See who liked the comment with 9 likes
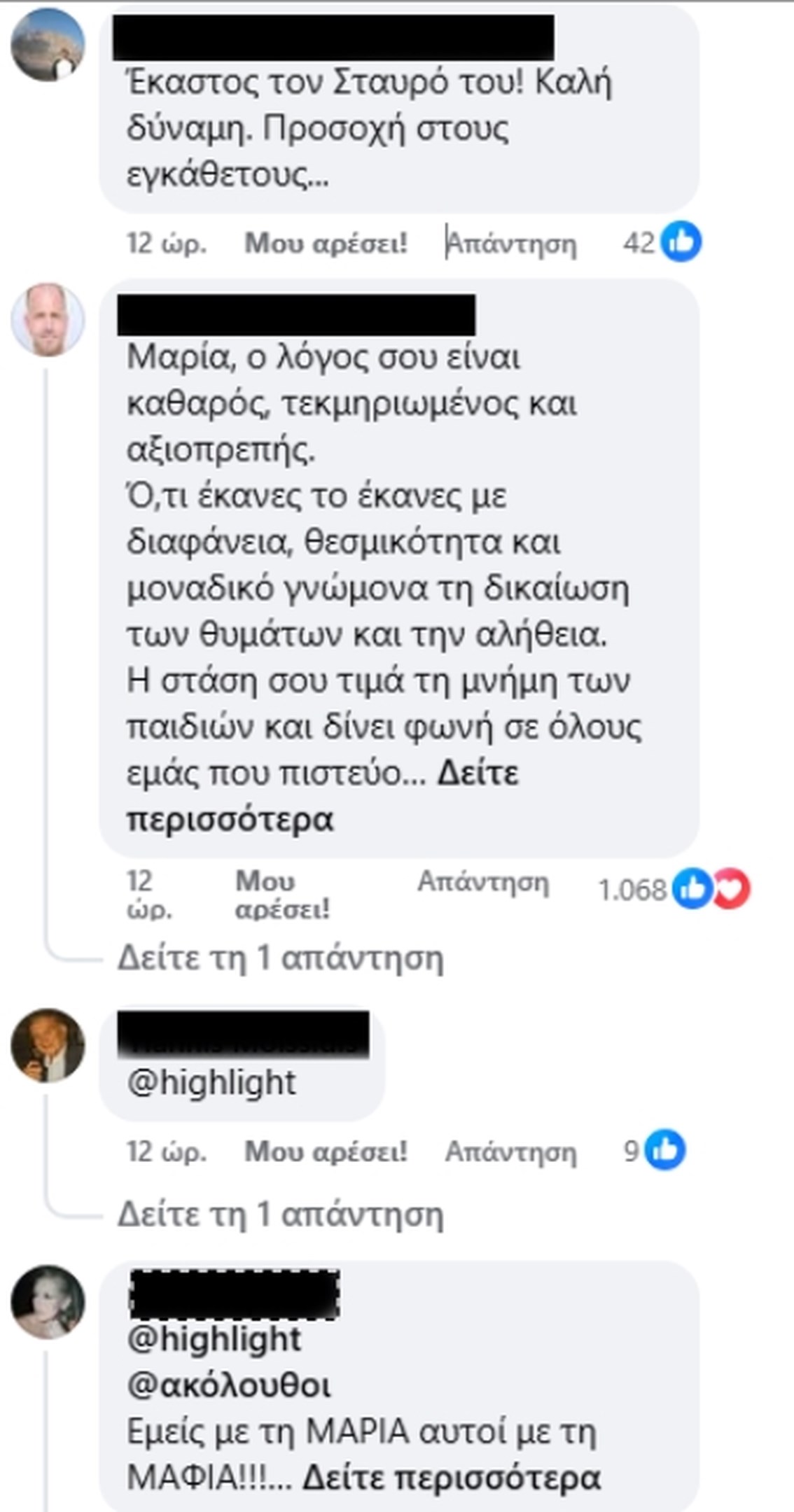The image size is (794, 1512). click(x=655, y=1150)
